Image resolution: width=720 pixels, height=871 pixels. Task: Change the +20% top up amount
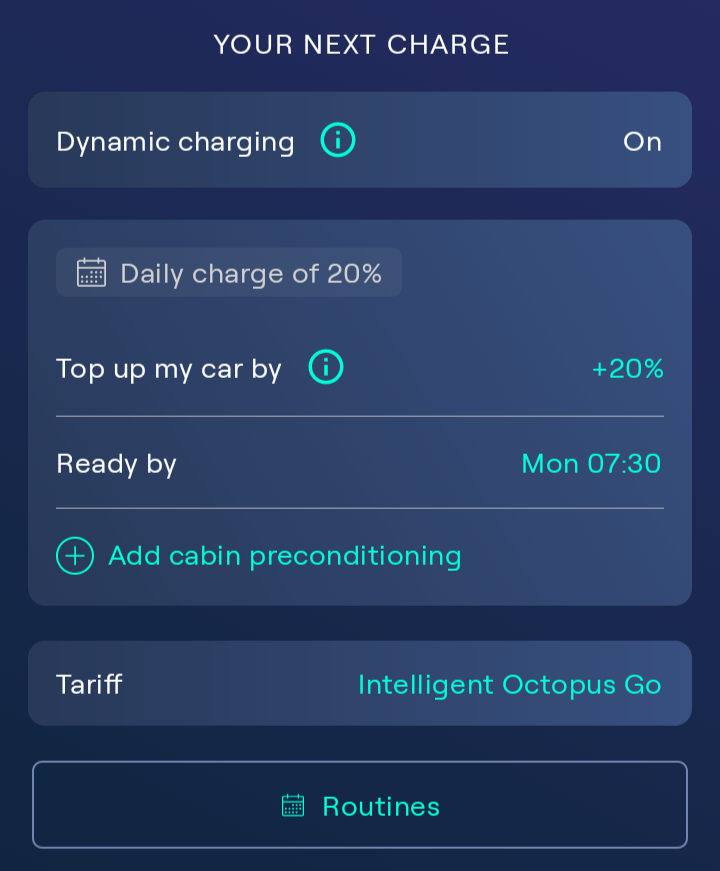(628, 369)
